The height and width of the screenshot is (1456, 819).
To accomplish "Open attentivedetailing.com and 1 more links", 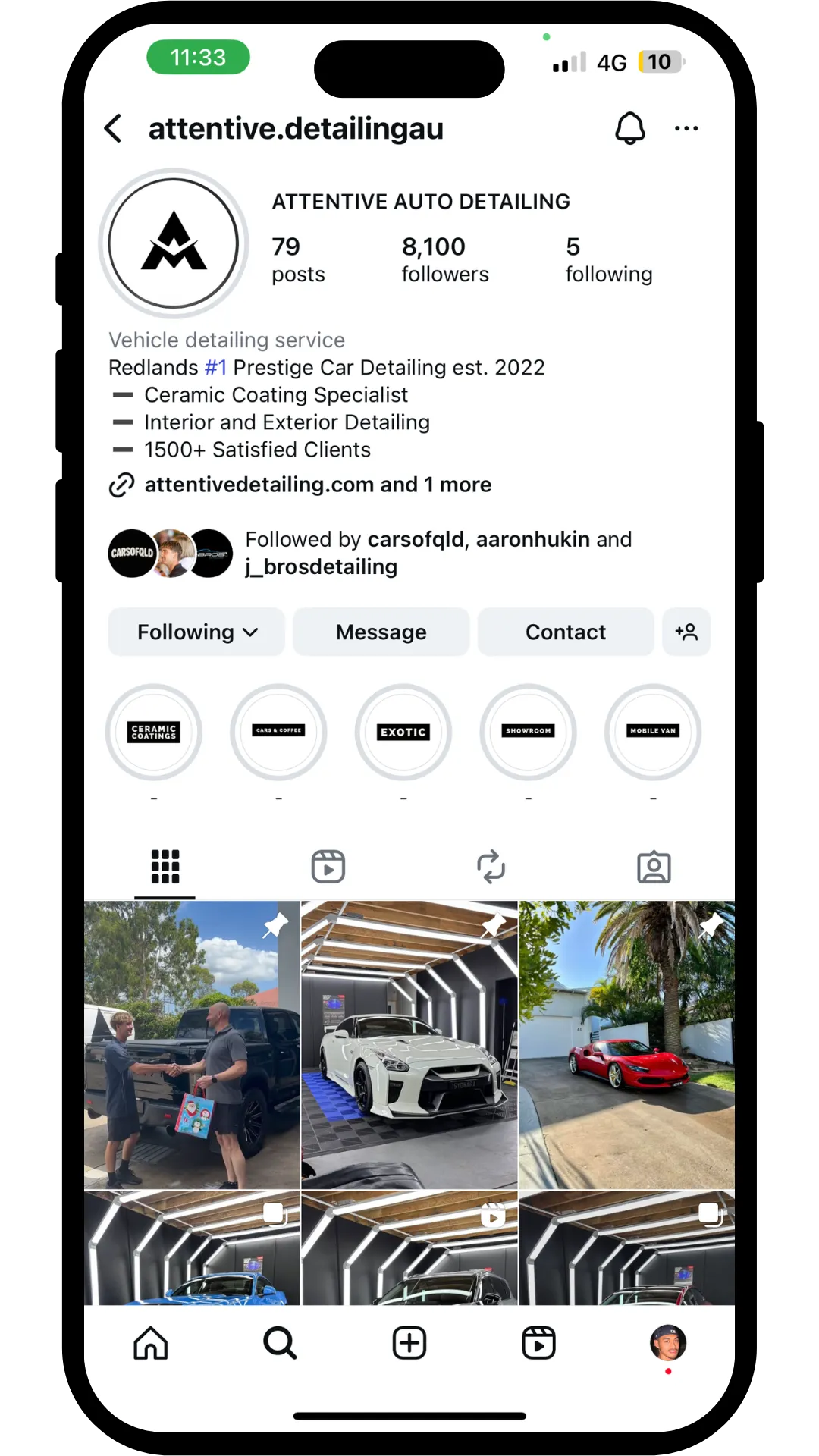I will (317, 485).
